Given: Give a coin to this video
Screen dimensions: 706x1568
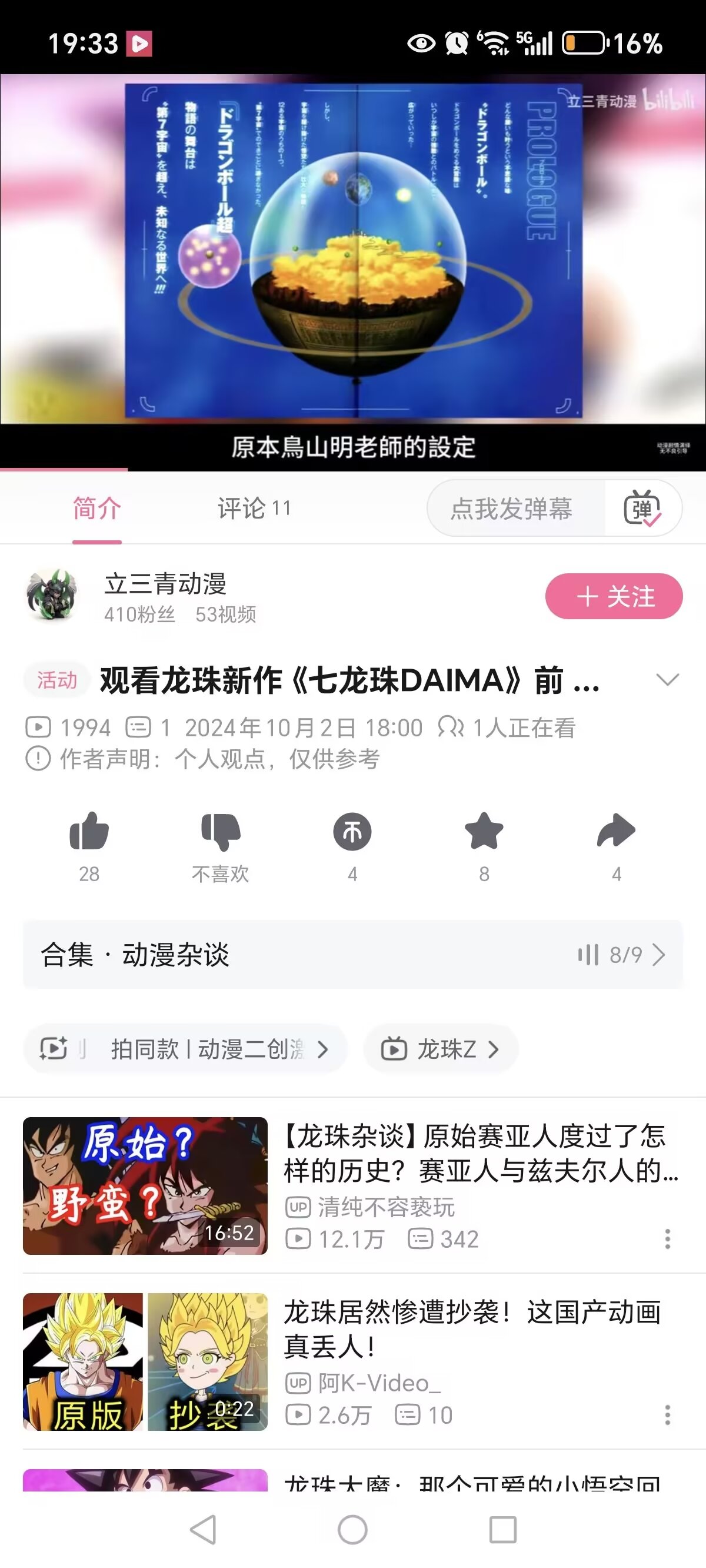Looking at the screenshot, I should pos(352,832).
